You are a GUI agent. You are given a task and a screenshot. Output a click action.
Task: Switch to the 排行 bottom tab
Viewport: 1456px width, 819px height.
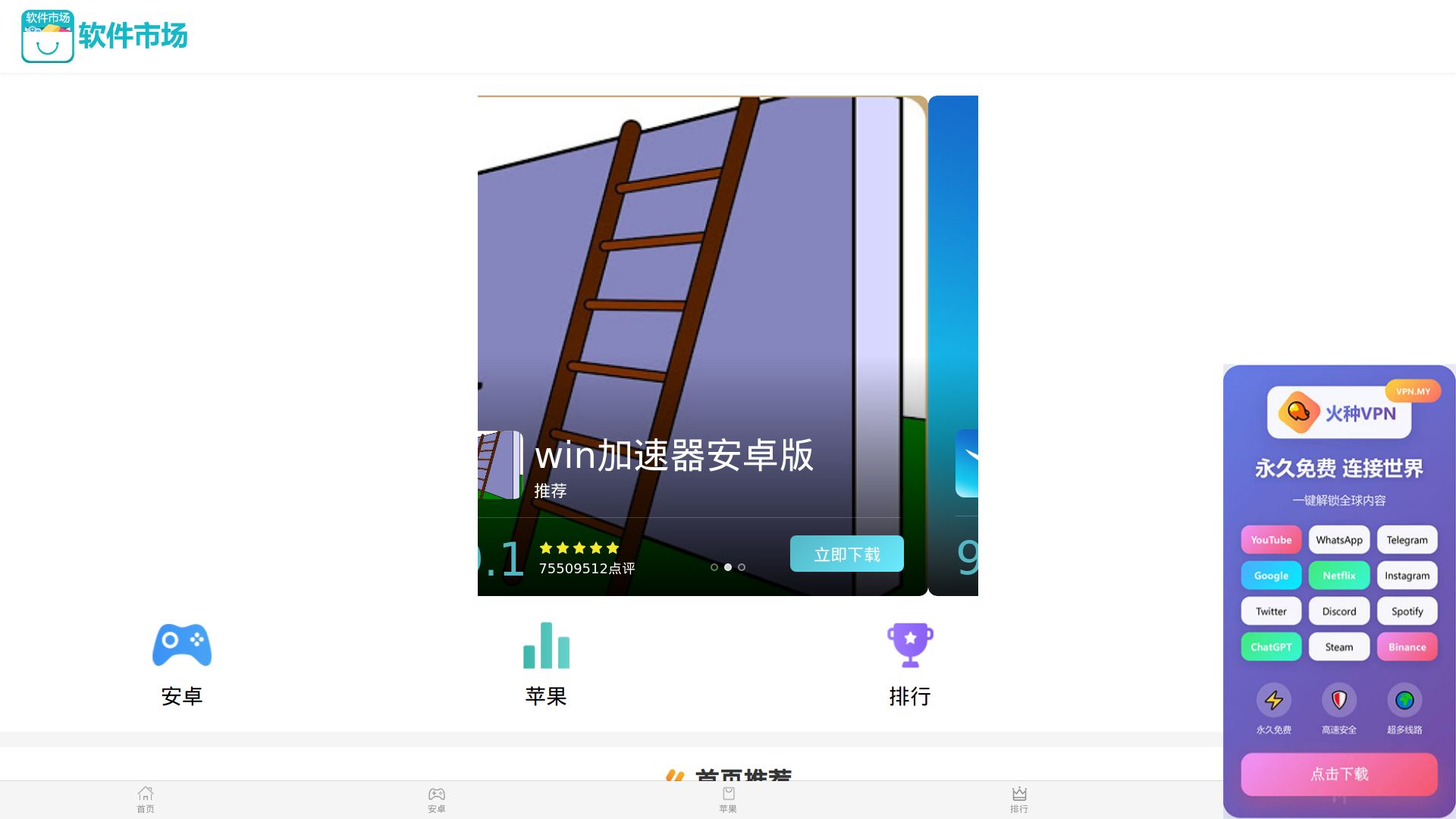pyautogui.click(x=1019, y=799)
